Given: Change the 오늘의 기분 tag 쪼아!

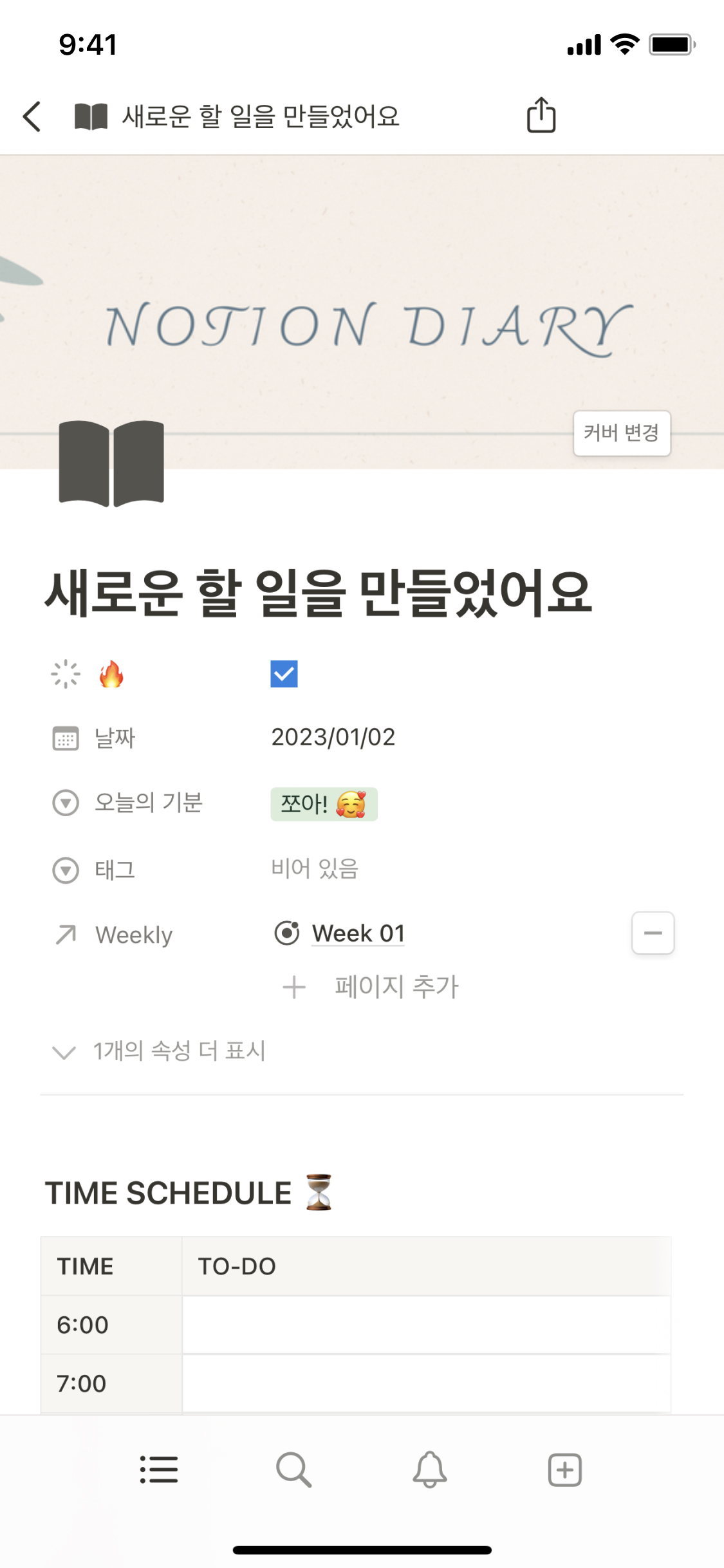Looking at the screenshot, I should point(324,804).
